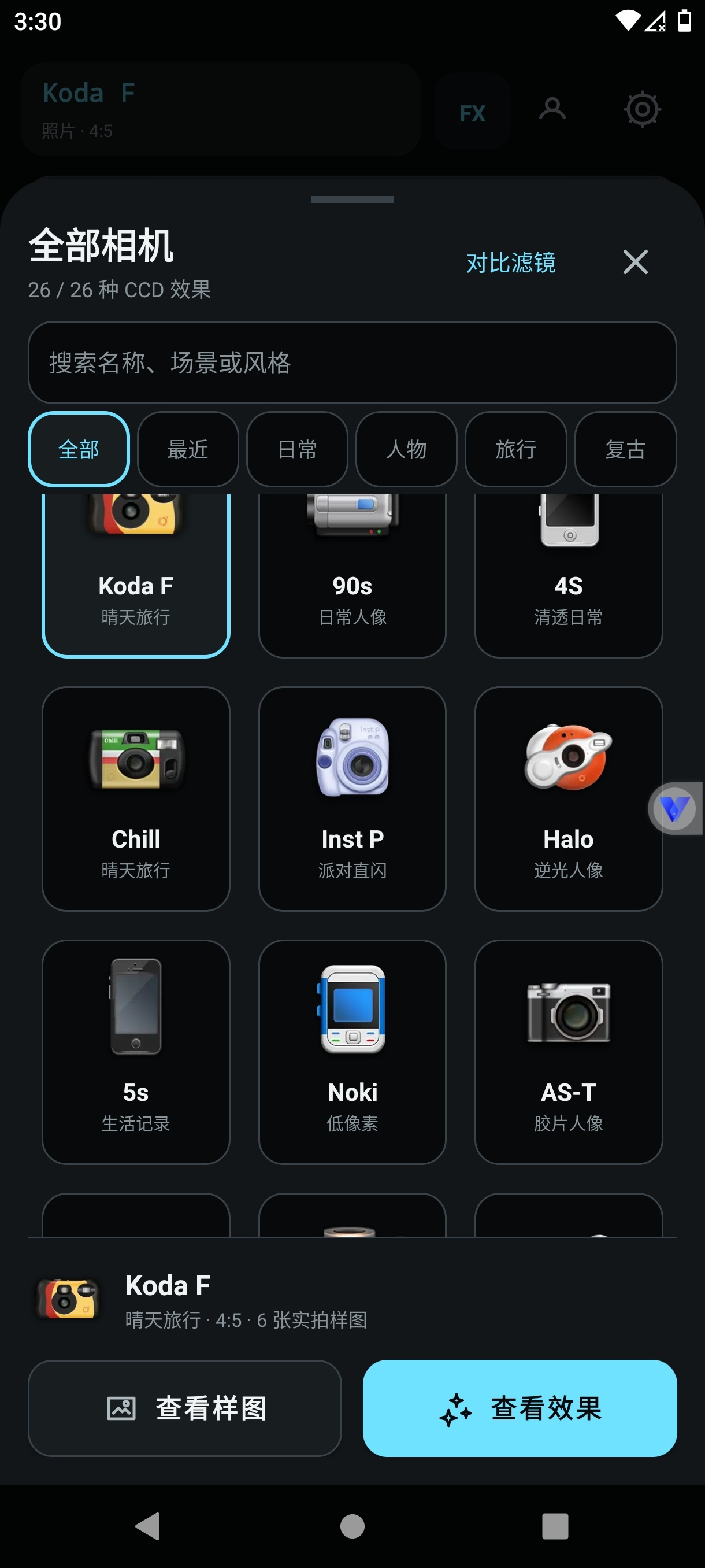Choose the Chill disposable camera
The height and width of the screenshot is (1568, 705).
[x=136, y=798]
